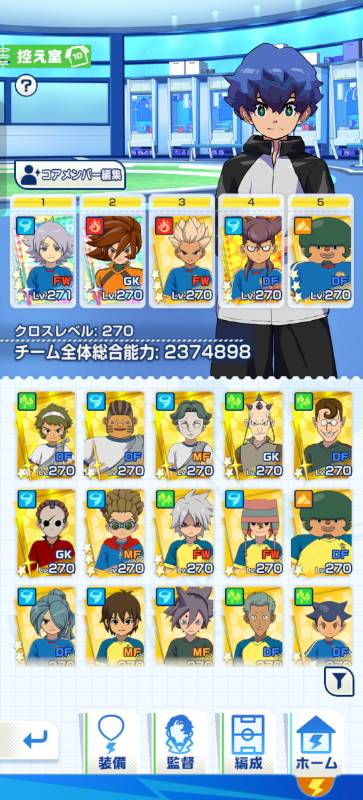Open the eyepatch masked GK player card

click(46, 533)
